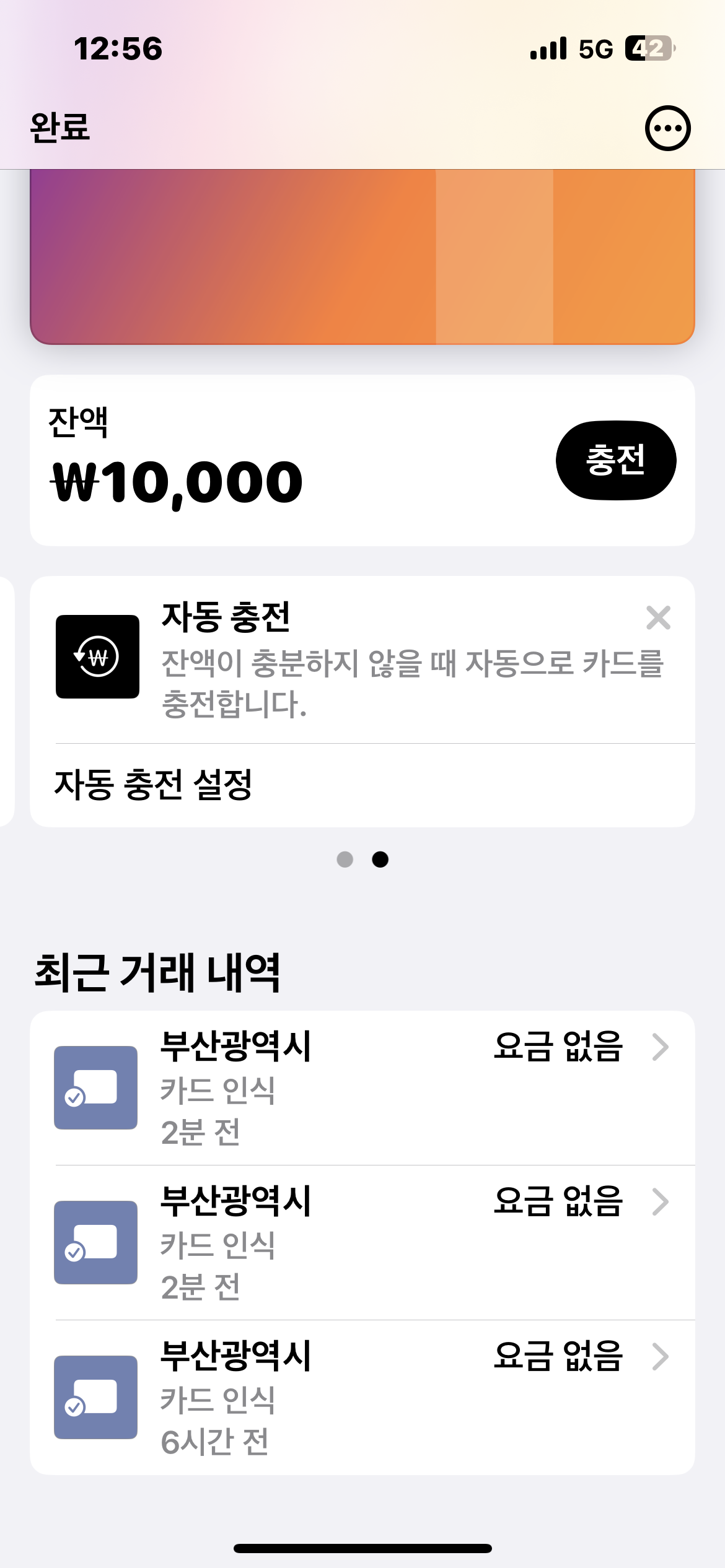The image size is (725, 1568).
Task: Tap 완료 to close the card view
Action: (60, 128)
